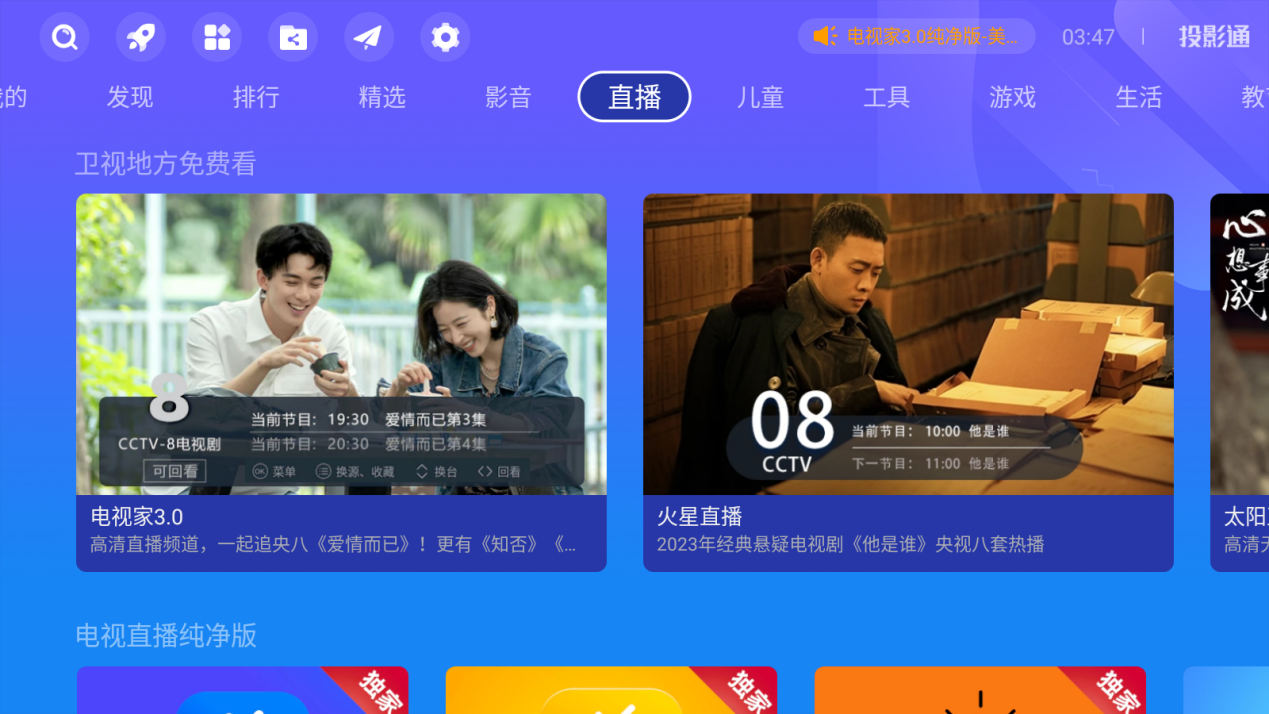Screen dimensions: 1269x714
Task: Open settings gear icon
Action: coord(445,37)
